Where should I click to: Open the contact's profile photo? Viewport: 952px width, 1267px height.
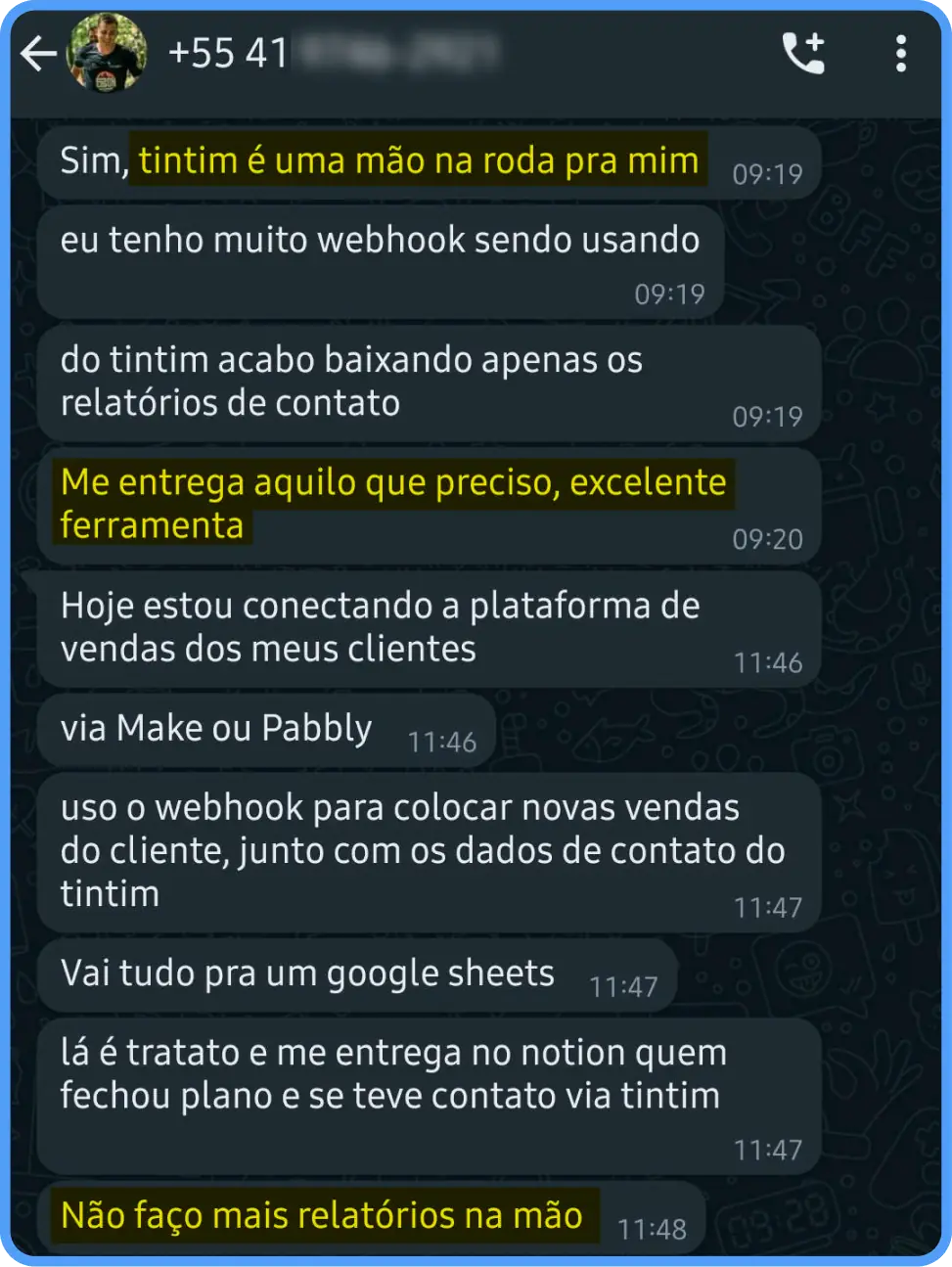(107, 53)
